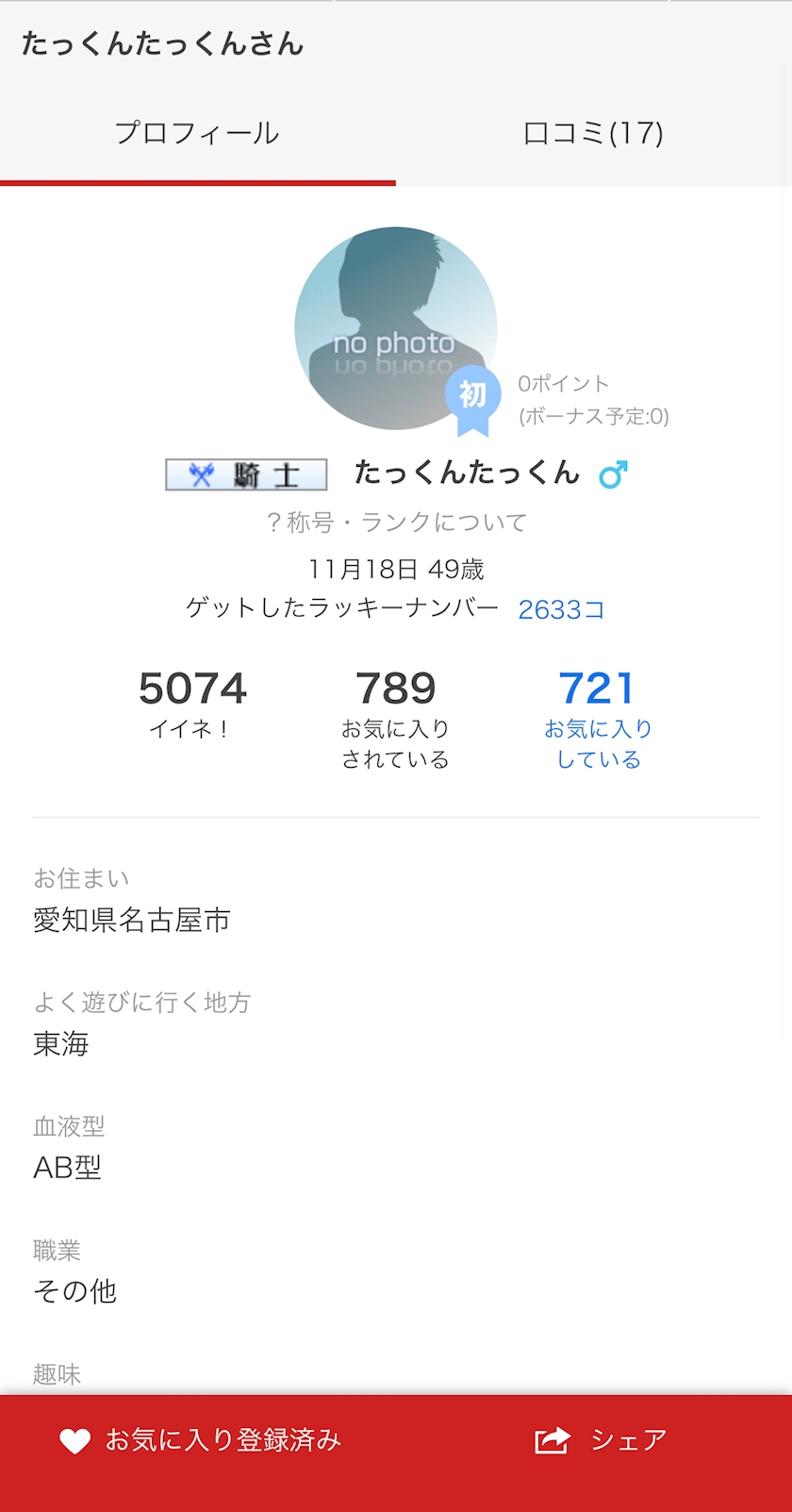Viewport: 792px width, 1512px height.
Task: Share this profile with シェア button
Action: click(601, 1440)
